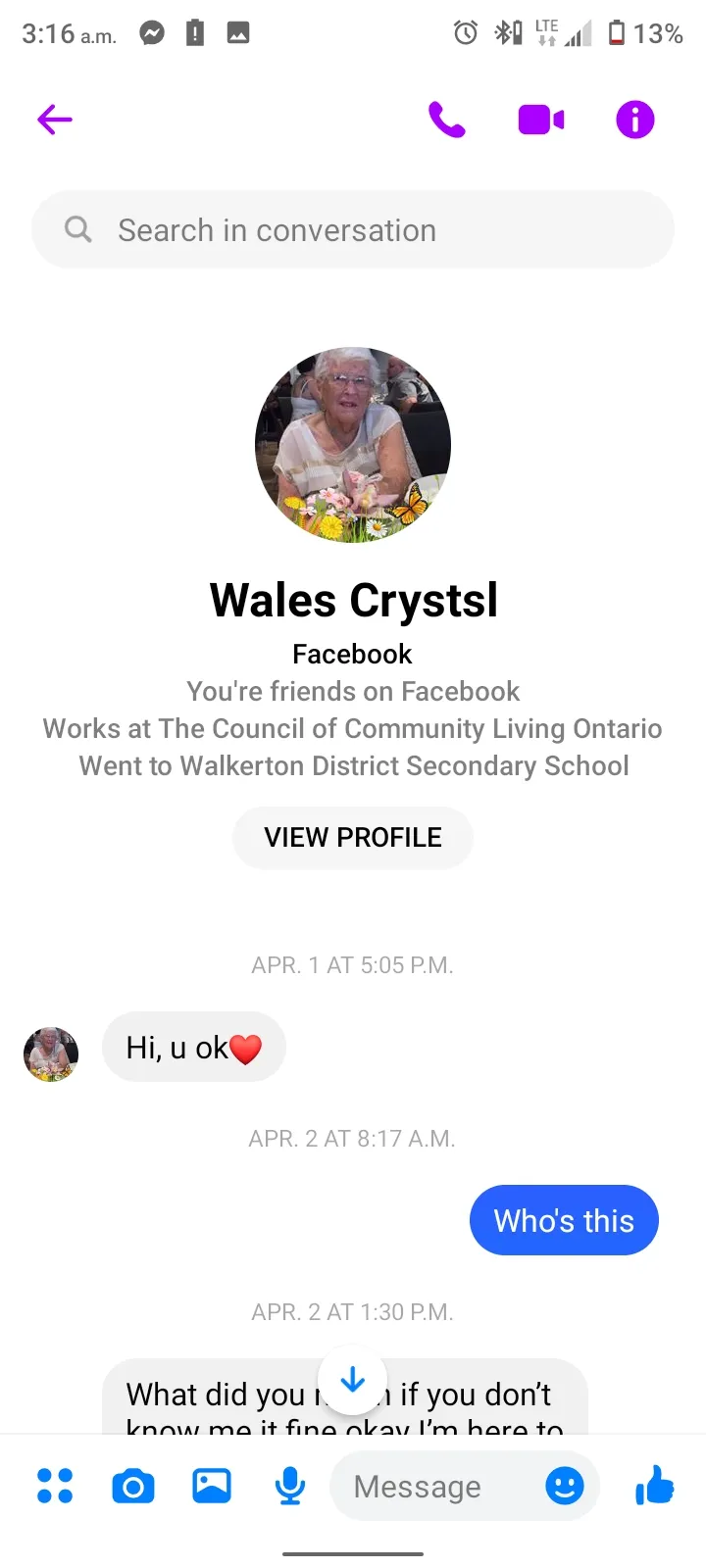Tap the Search in conversation field
The height and width of the screenshot is (1568, 706).
pyautogui.click(x=353, y=229)
